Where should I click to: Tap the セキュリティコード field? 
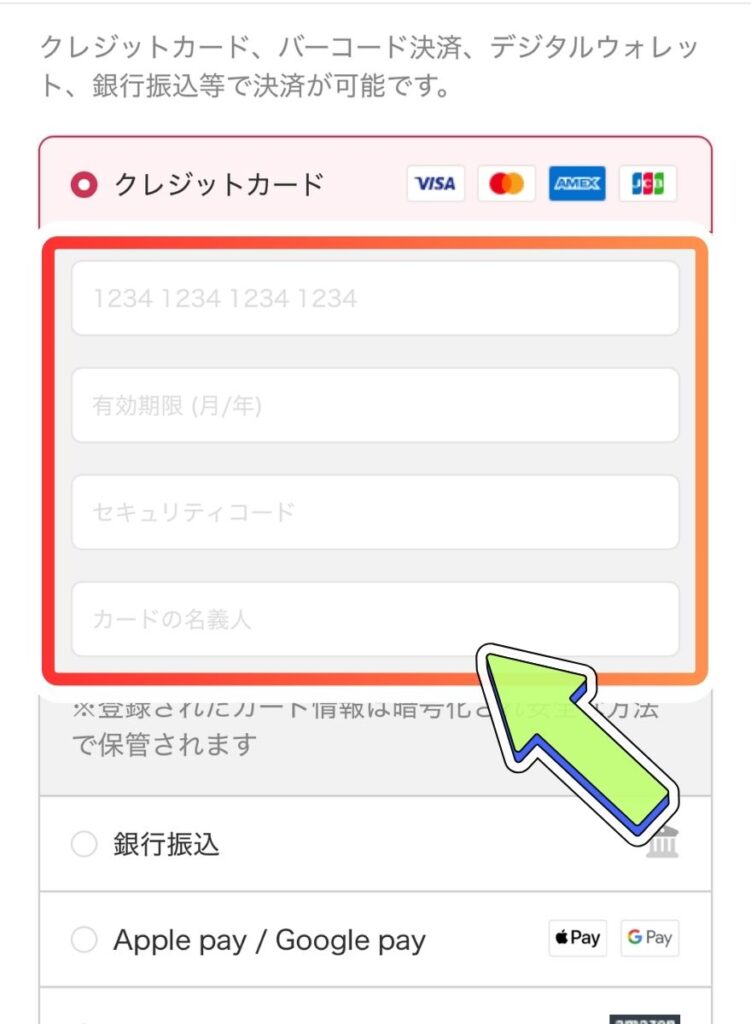pyautogui.click(x=375, y=512)
